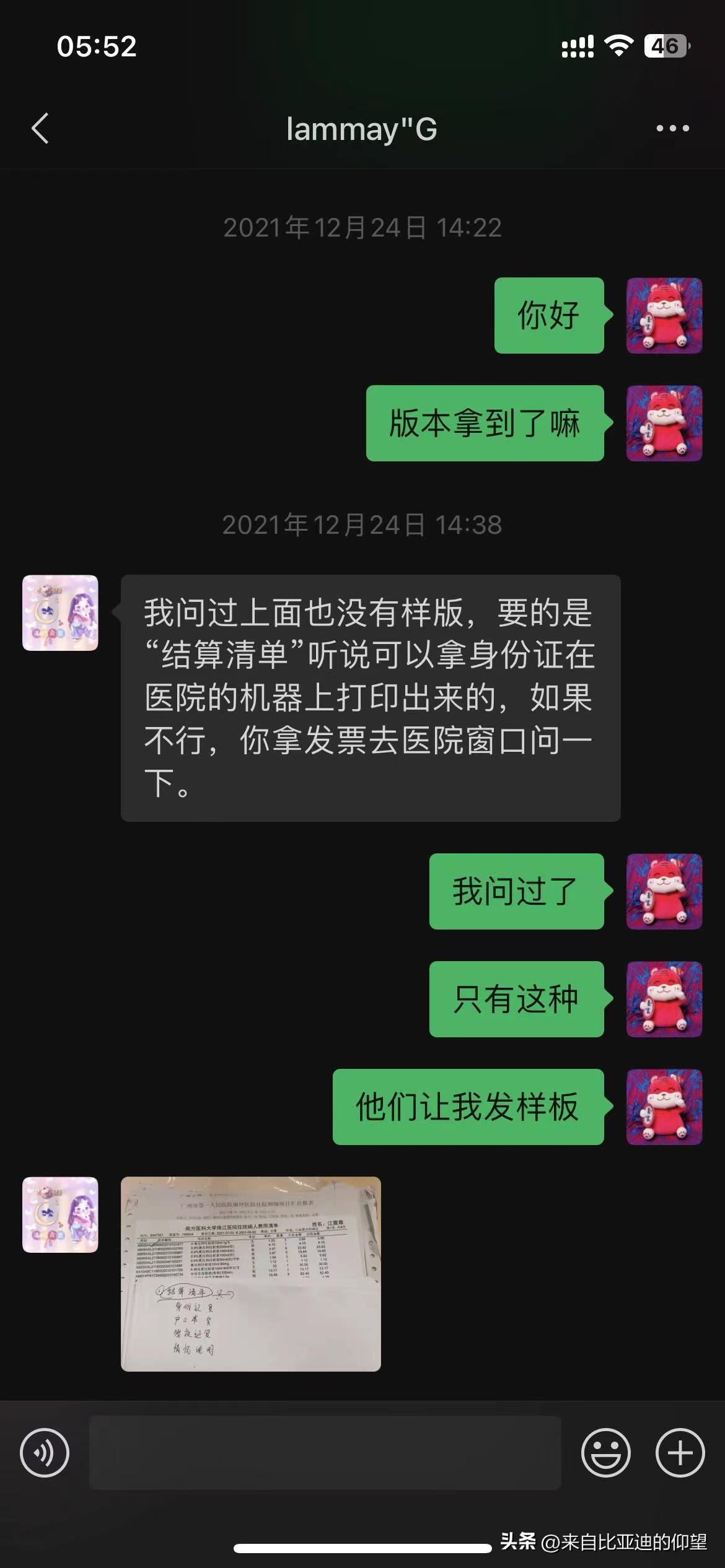Open the plus attachment menu
Screen dimensions: 725x1568
click(680, 1453)
